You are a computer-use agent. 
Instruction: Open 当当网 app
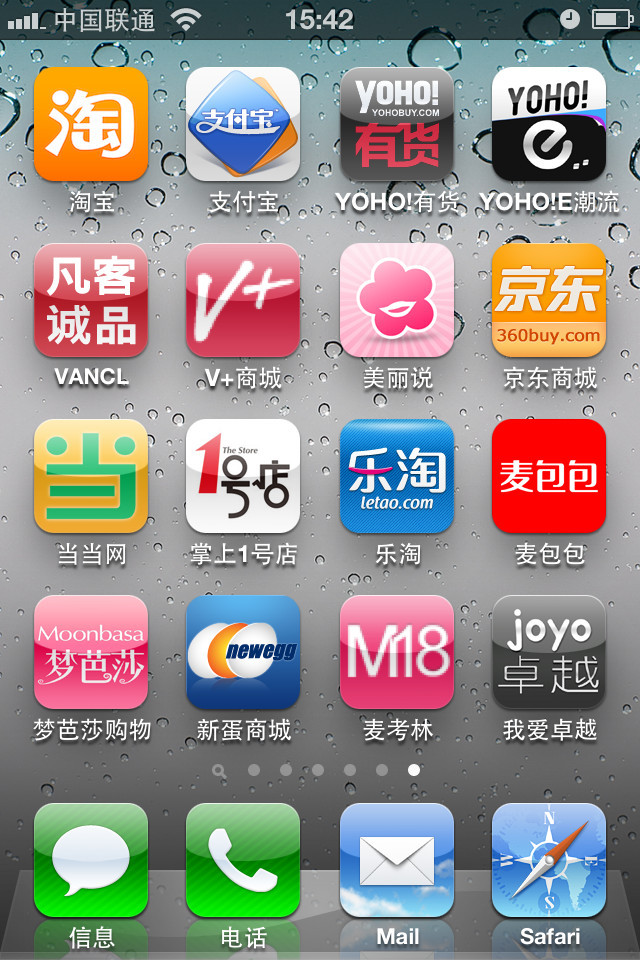point(91,476)
